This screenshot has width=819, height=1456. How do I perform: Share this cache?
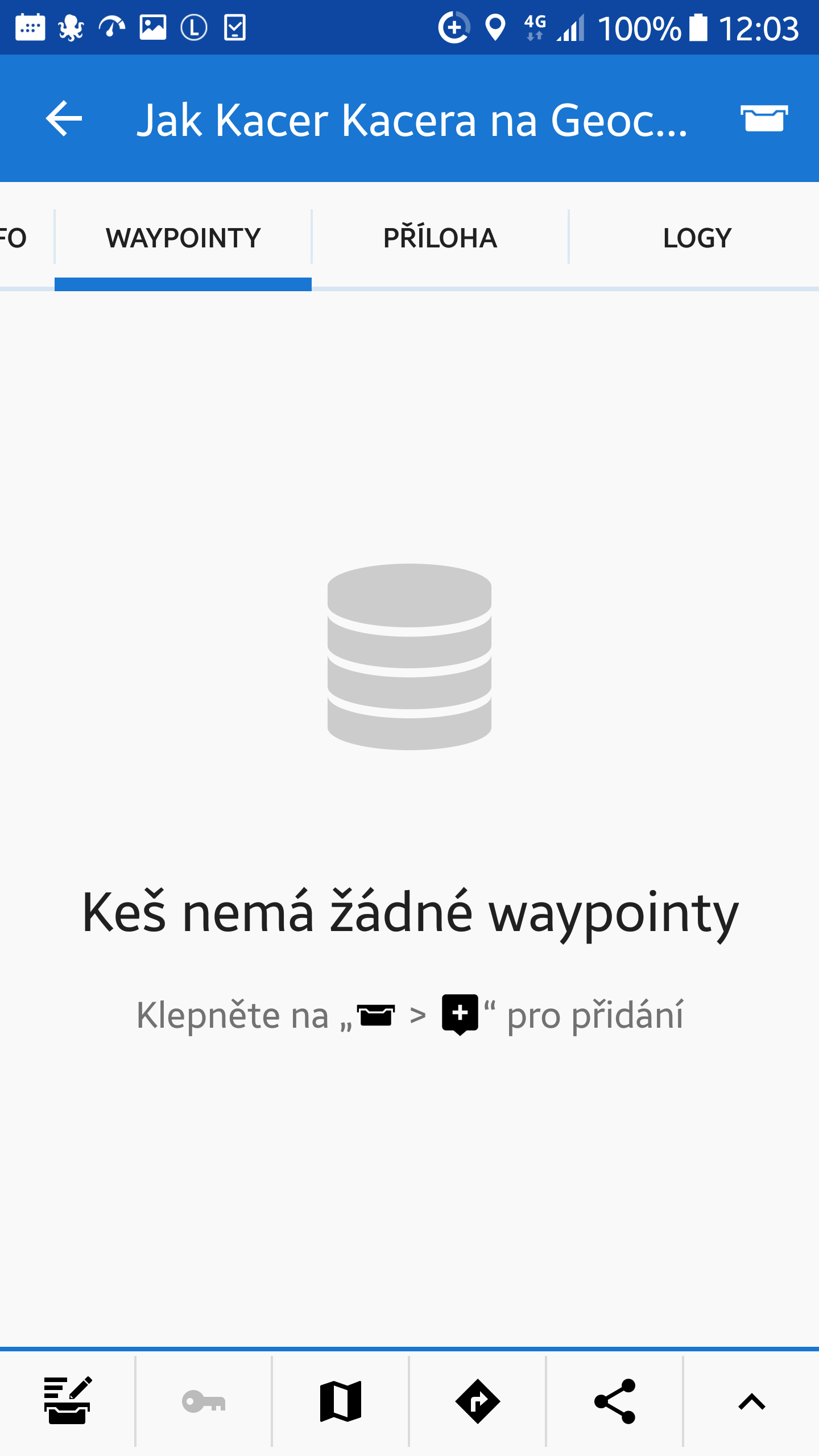click(614, 1401)
